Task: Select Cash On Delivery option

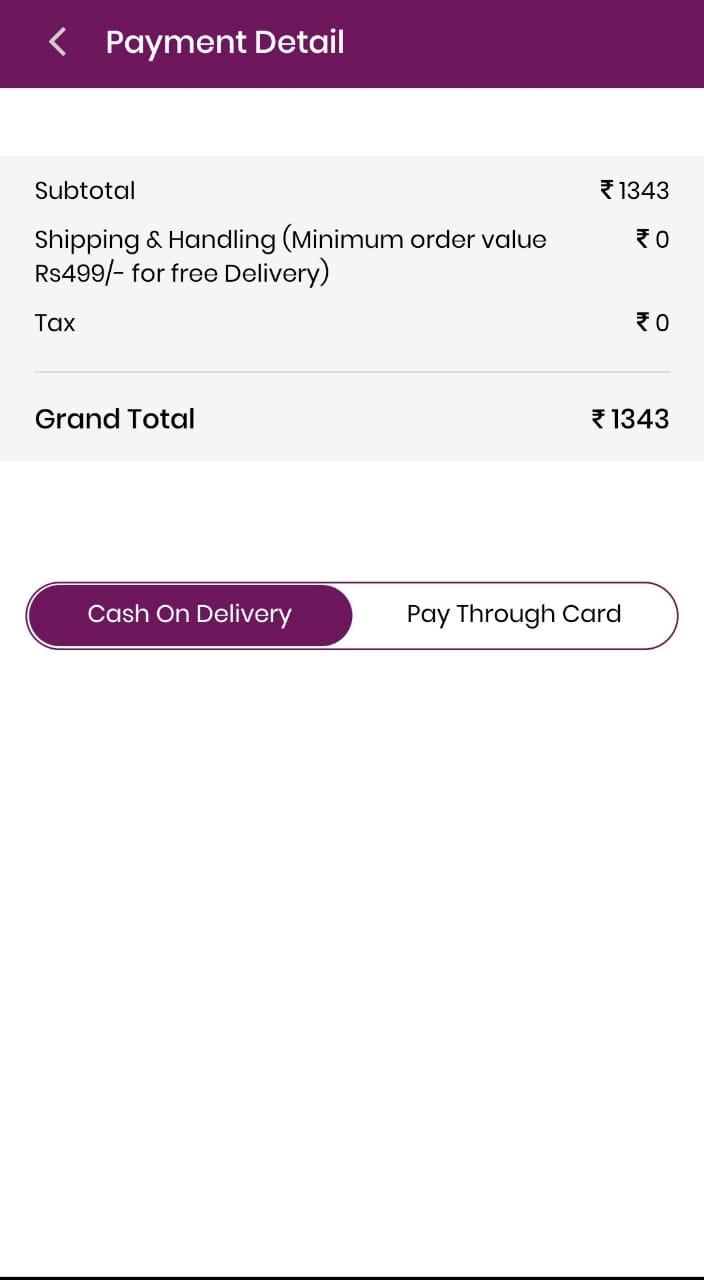Action: [190, 615]
